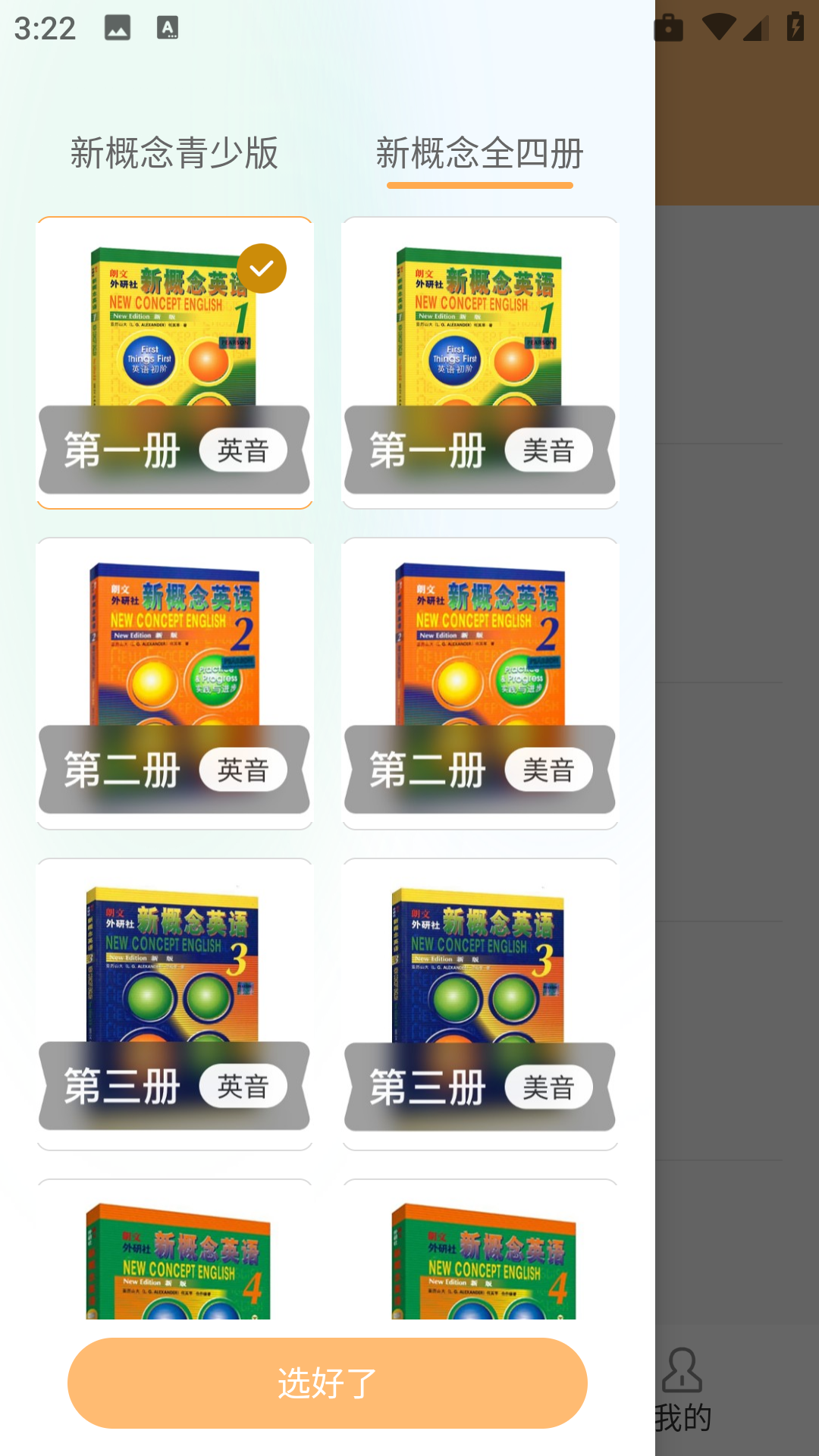
Task: Pick 第三册 美音 book
Action: (x=480, y=1003)
